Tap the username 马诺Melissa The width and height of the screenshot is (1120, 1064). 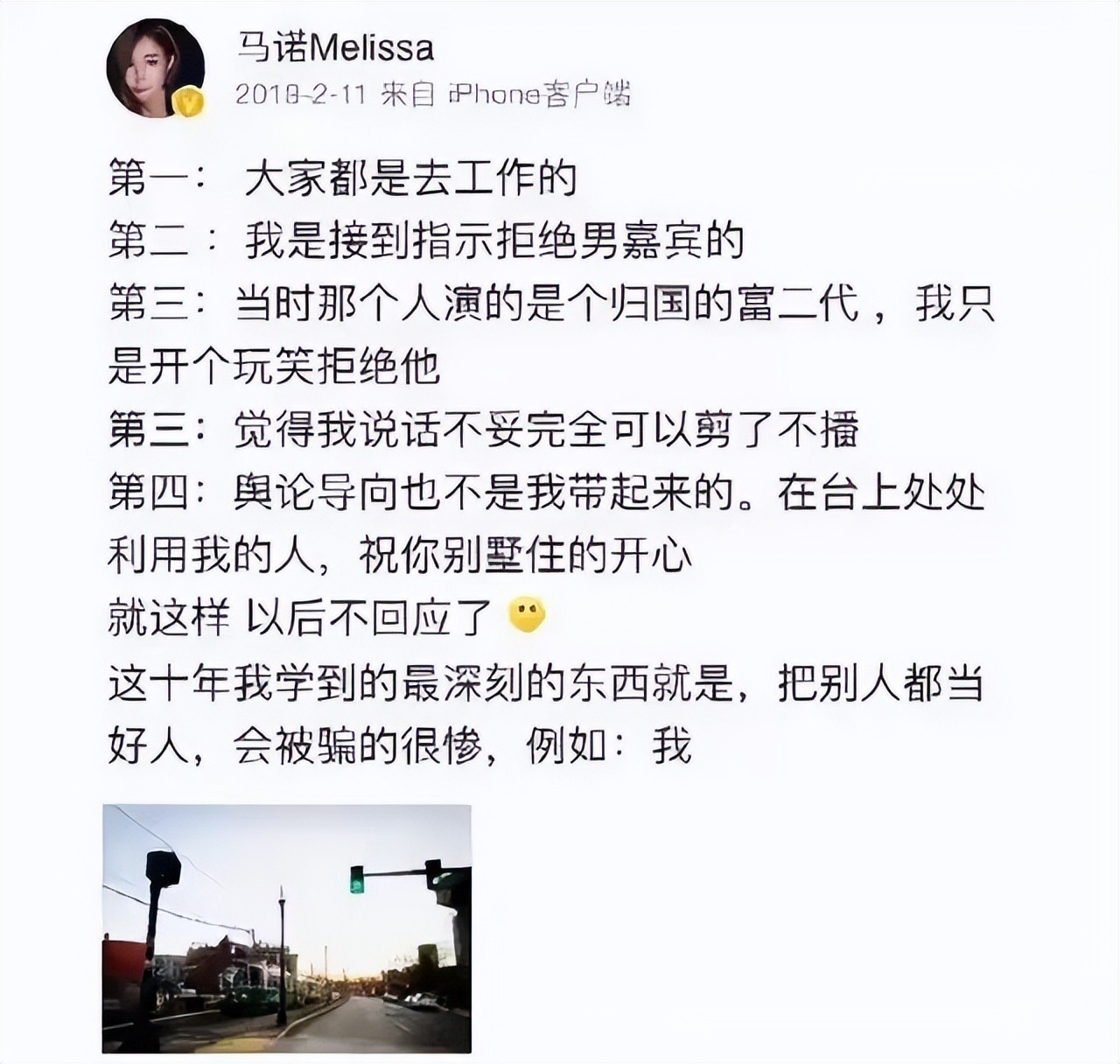(x=335, y=47)
